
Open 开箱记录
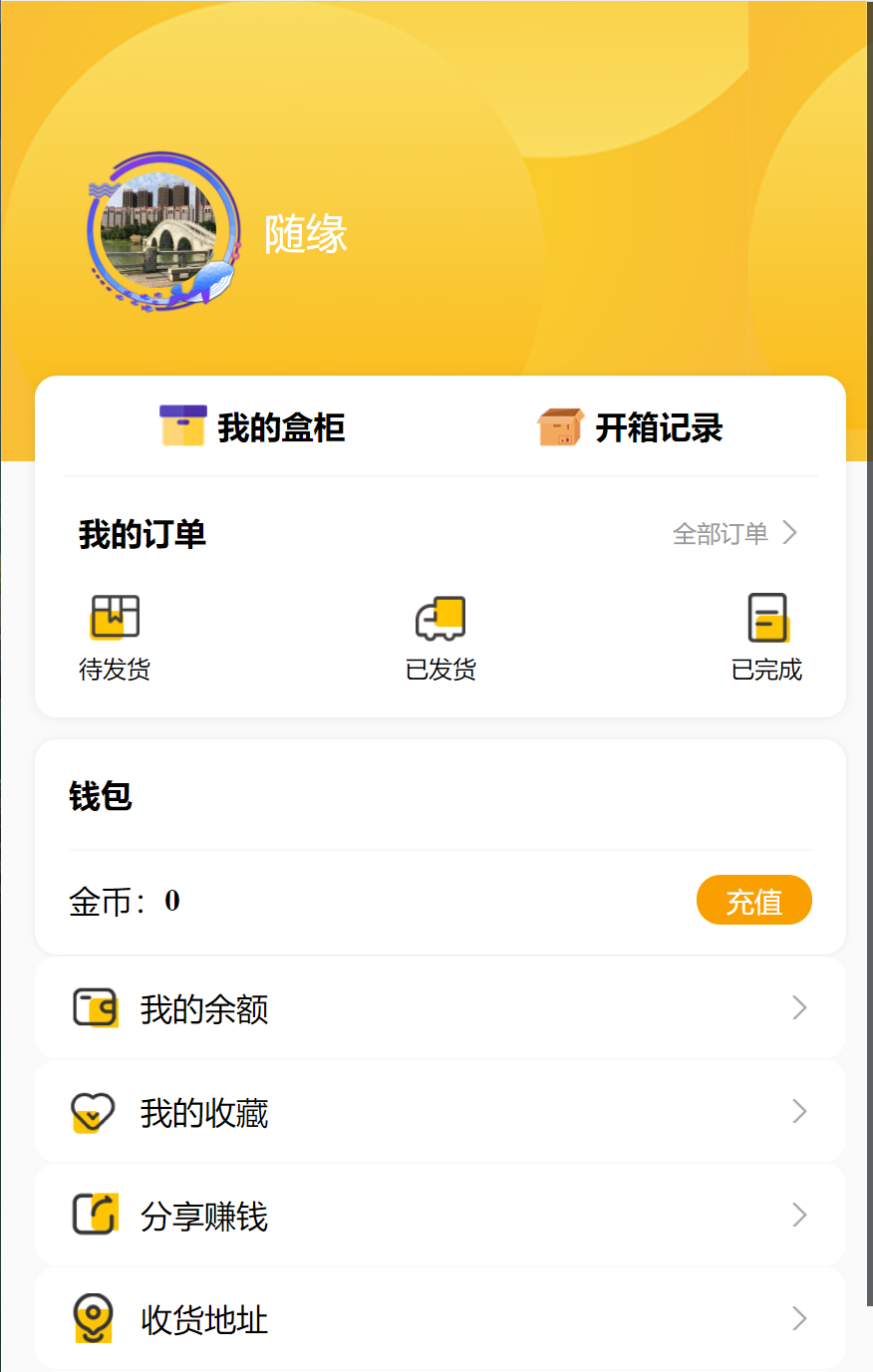coord(630,427)
